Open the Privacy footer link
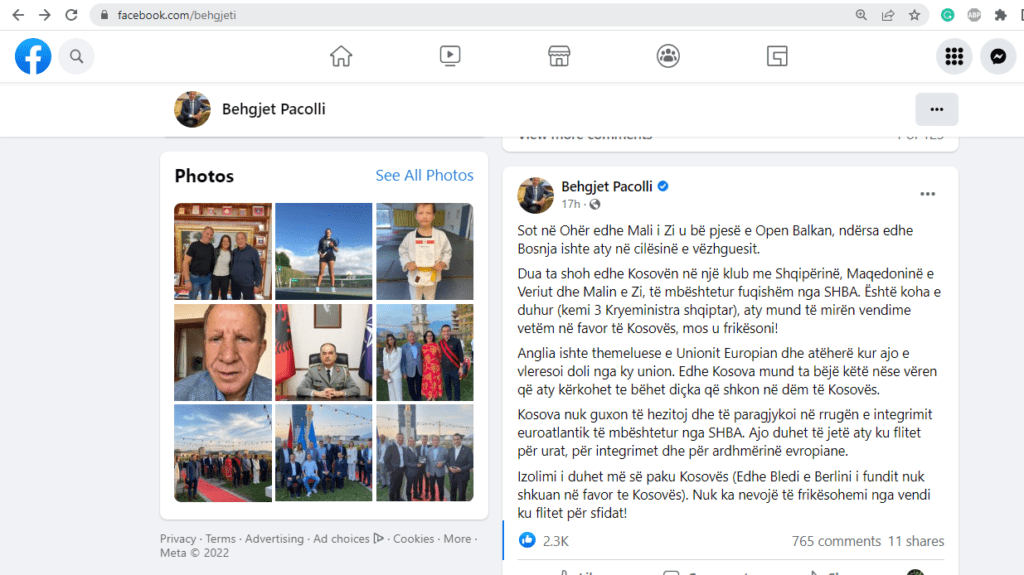The image size is (1024, 575). point(178,539)
